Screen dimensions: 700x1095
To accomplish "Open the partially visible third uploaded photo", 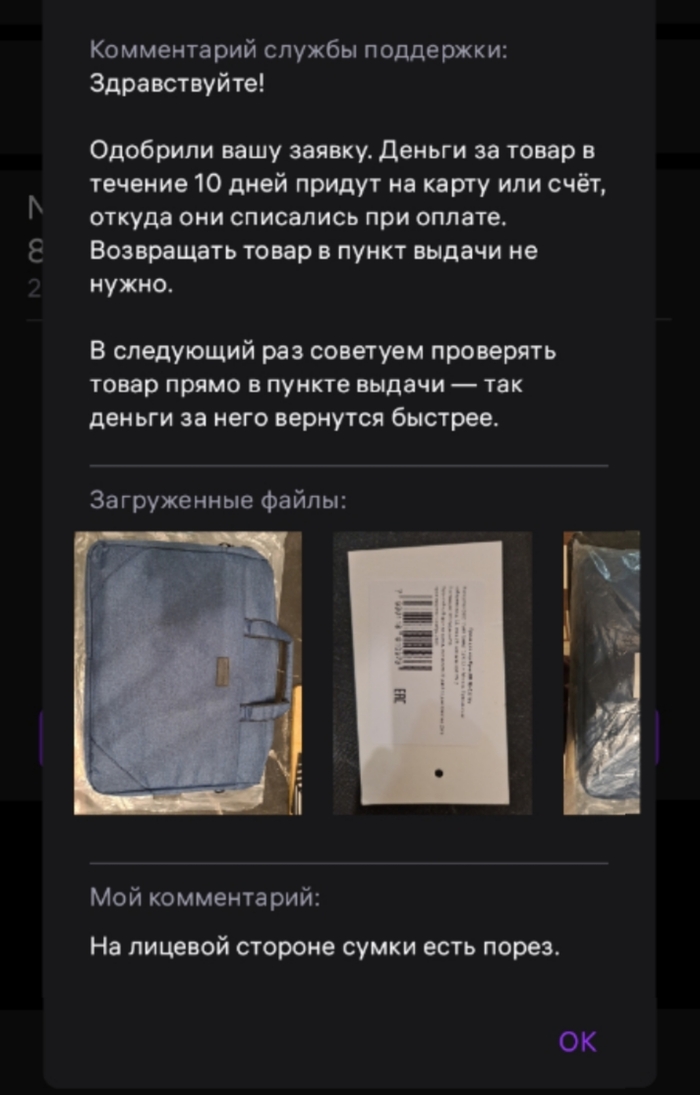I will point(602,672).
